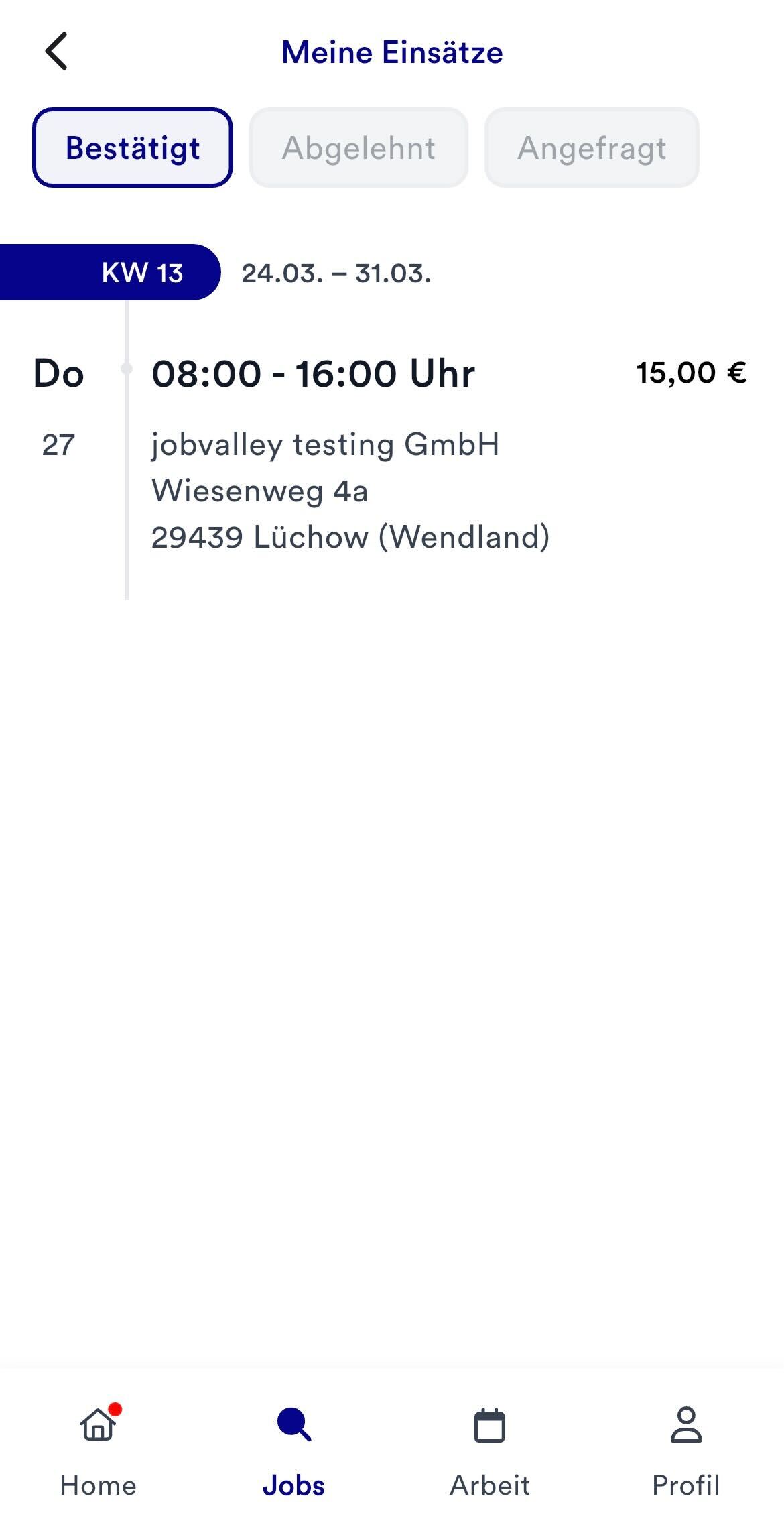Select the Bestätigt filter
Screen dimensions: 784x1529
point(133,147)
